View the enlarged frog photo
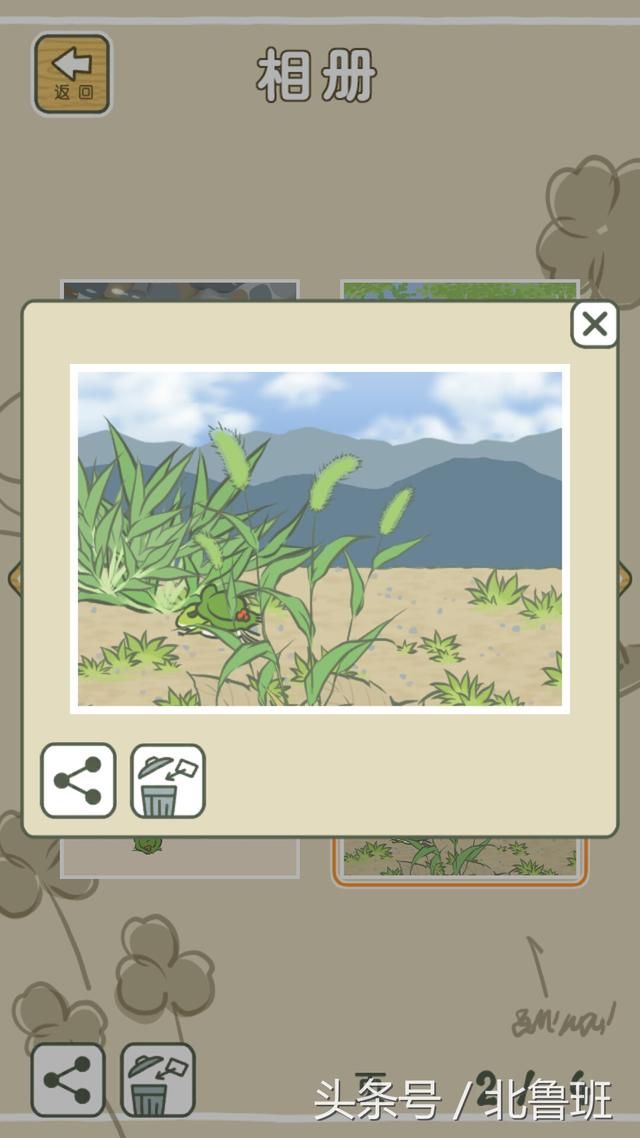Image resolution: width=640 pixels, height=1138 pixels. (x=320, y=538)
